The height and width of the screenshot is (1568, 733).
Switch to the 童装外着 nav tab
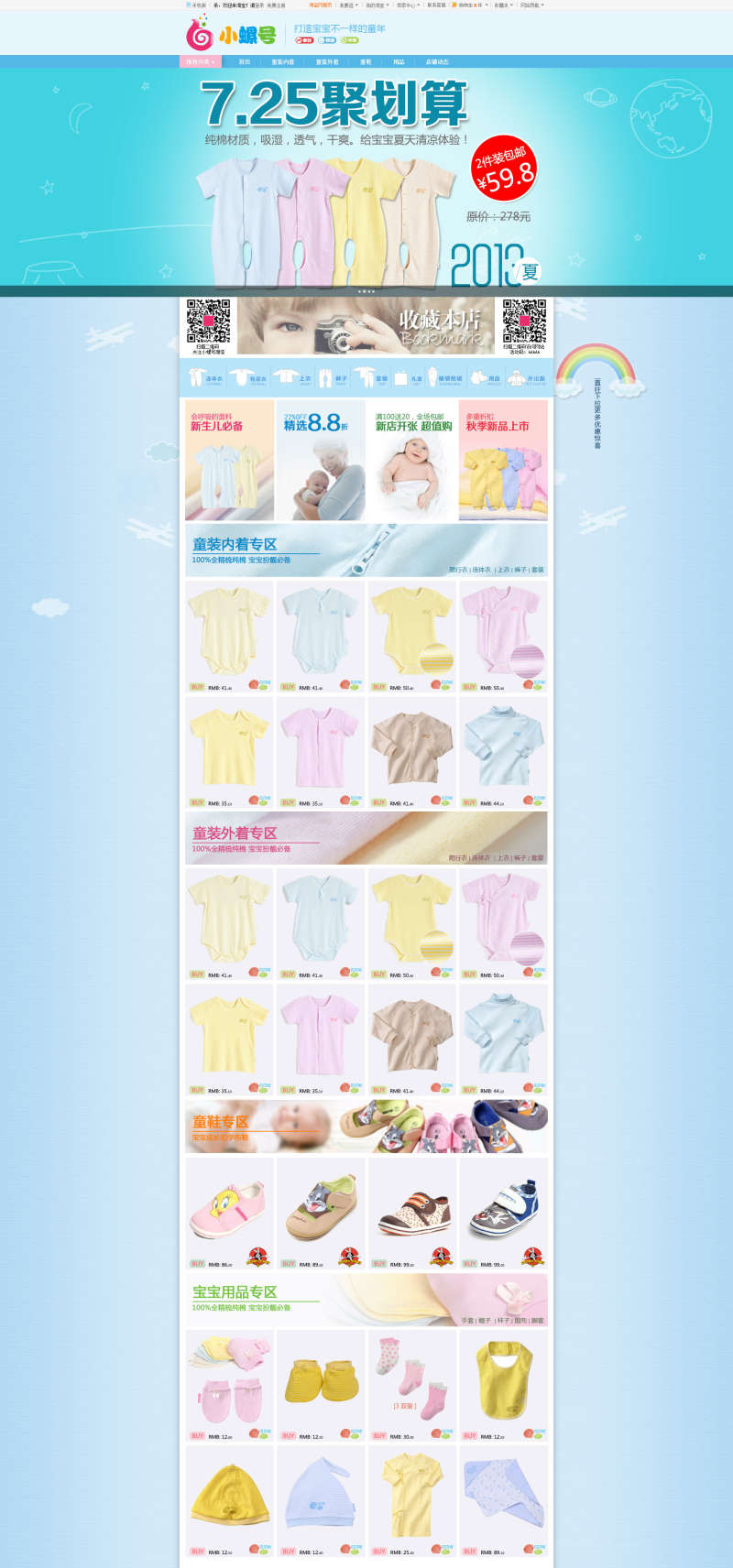pos(327,61)
